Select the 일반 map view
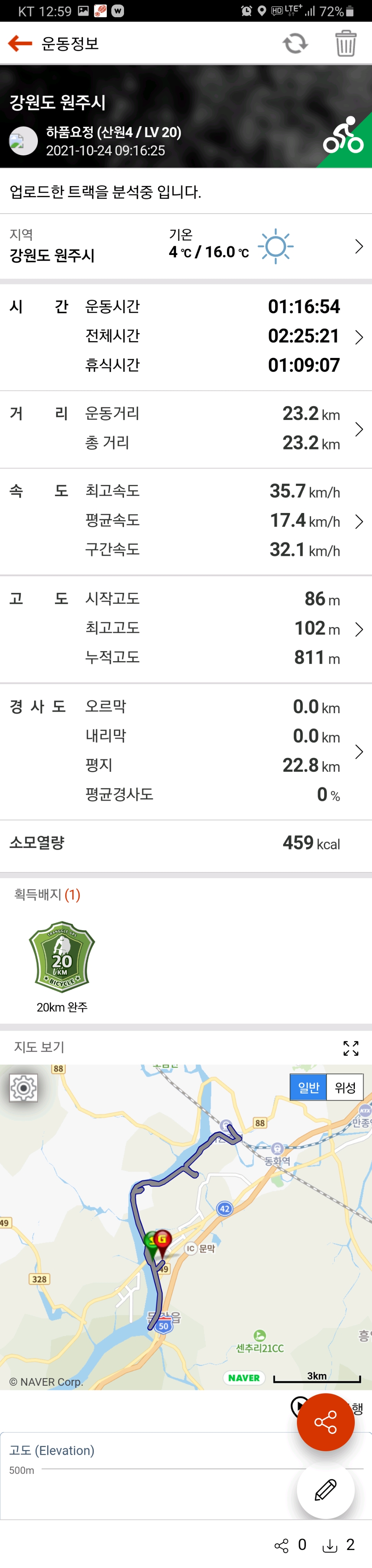372x1568 pixels. click(x=309, y=1088)
